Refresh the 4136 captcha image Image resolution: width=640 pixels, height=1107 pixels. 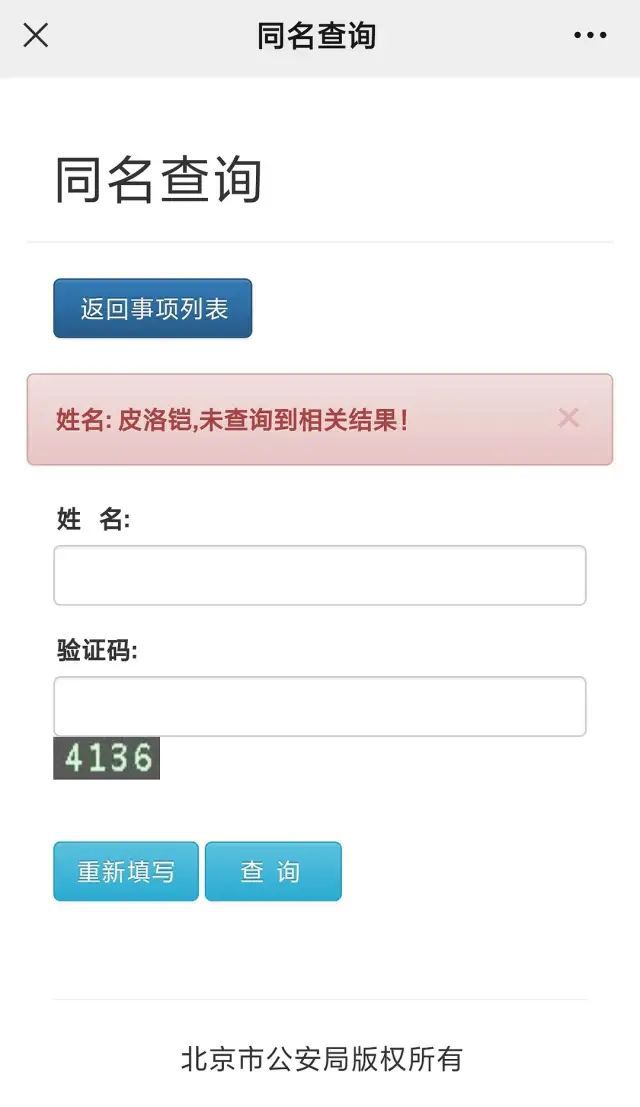[107, 758]
